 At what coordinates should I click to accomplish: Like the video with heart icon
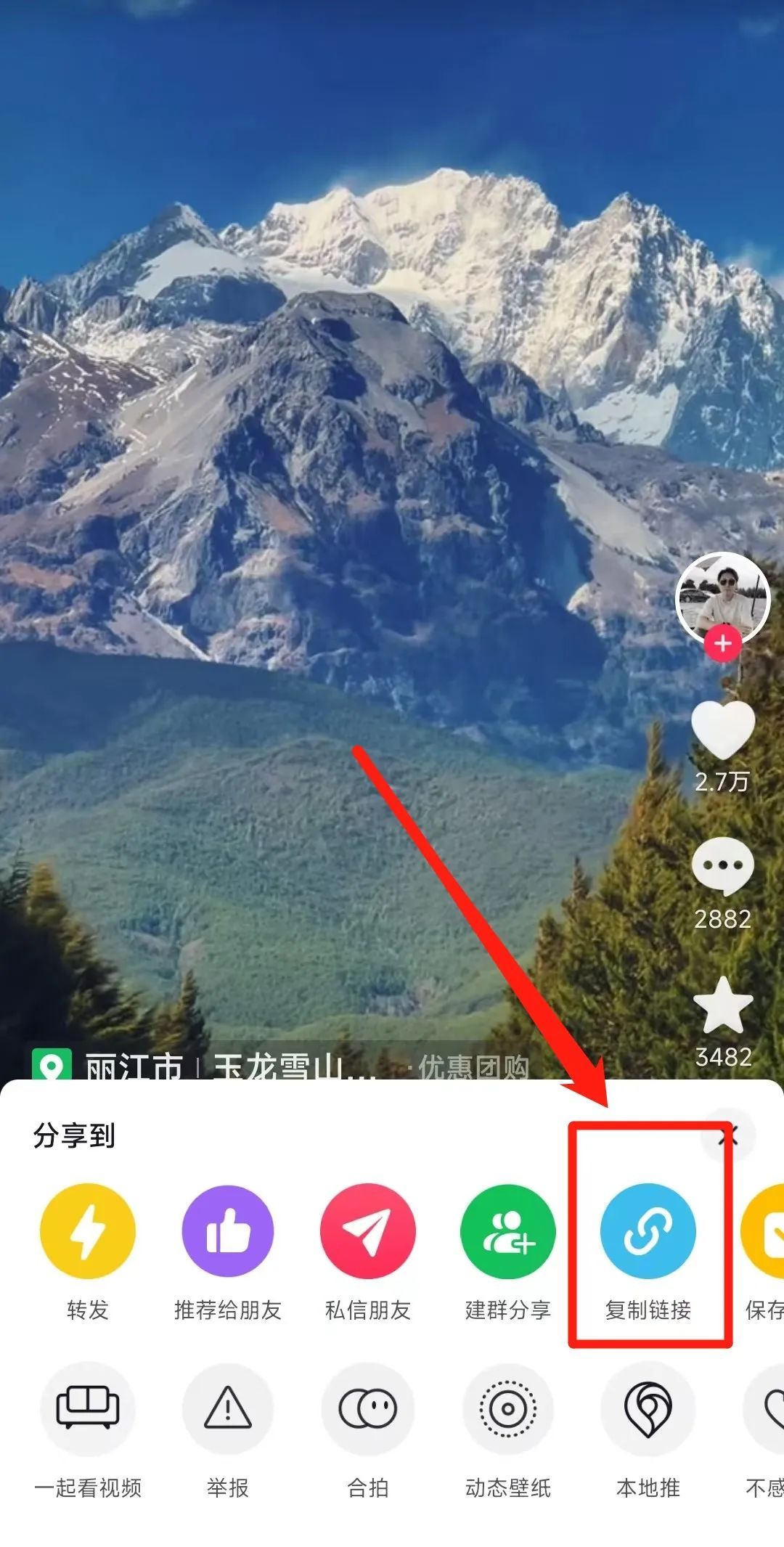(x=723, y=731)
